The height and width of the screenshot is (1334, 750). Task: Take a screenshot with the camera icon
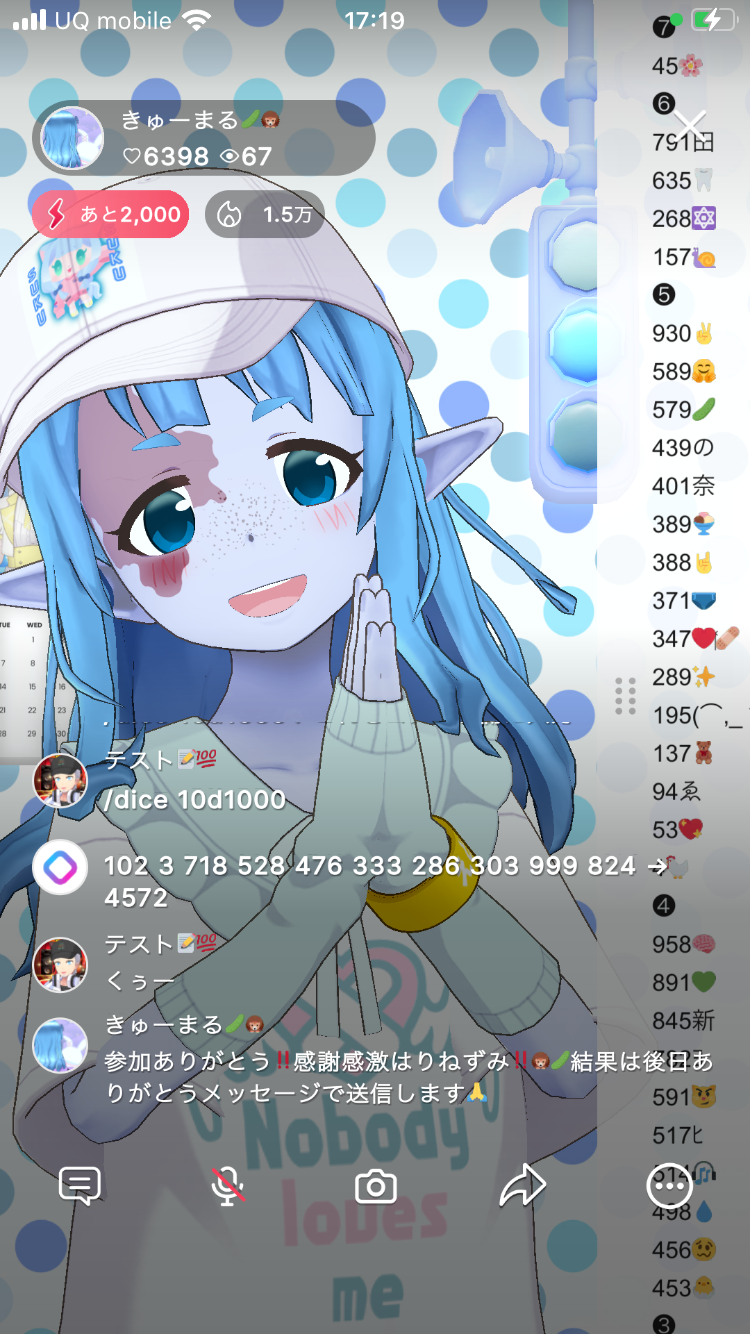tap(376, 1187)
